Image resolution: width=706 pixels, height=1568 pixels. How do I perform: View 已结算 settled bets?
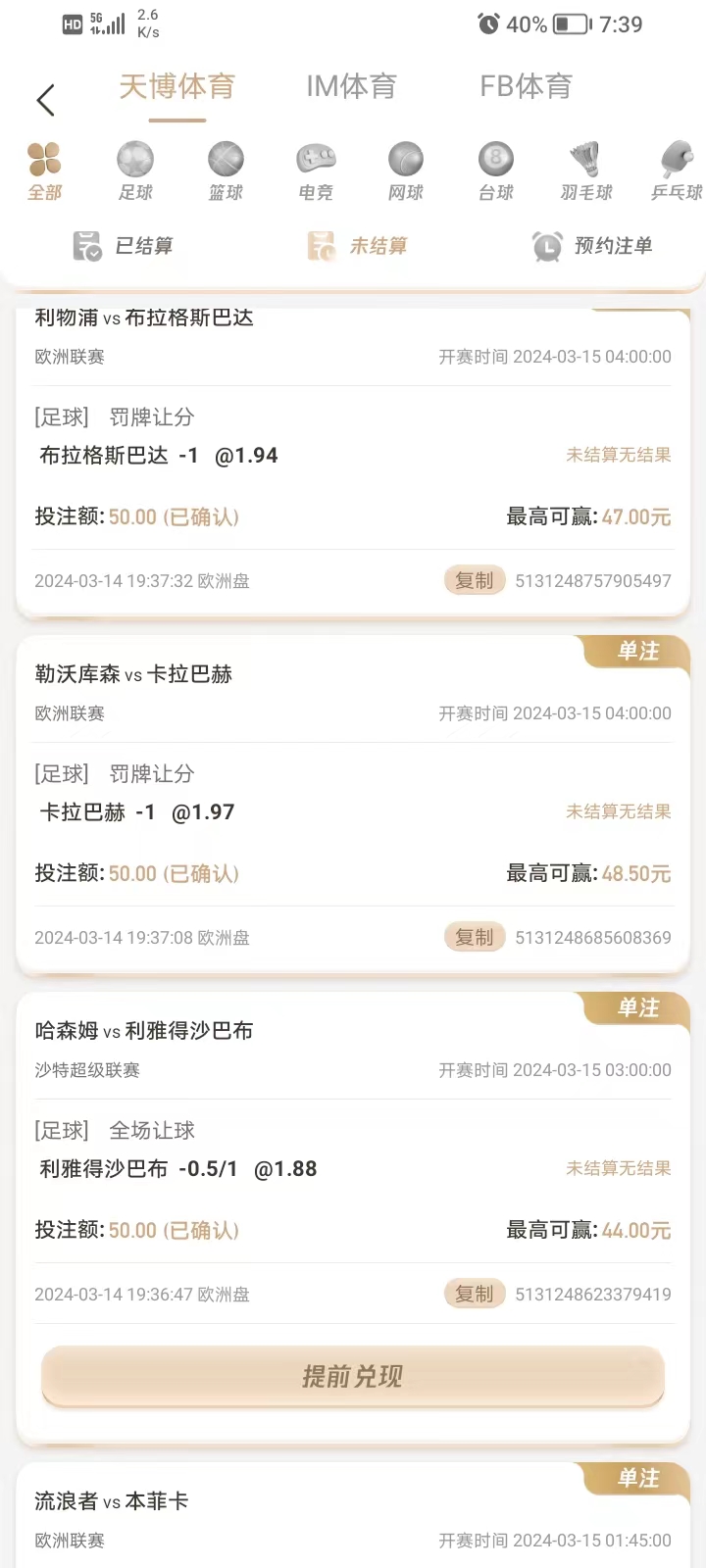pos(124,246)
